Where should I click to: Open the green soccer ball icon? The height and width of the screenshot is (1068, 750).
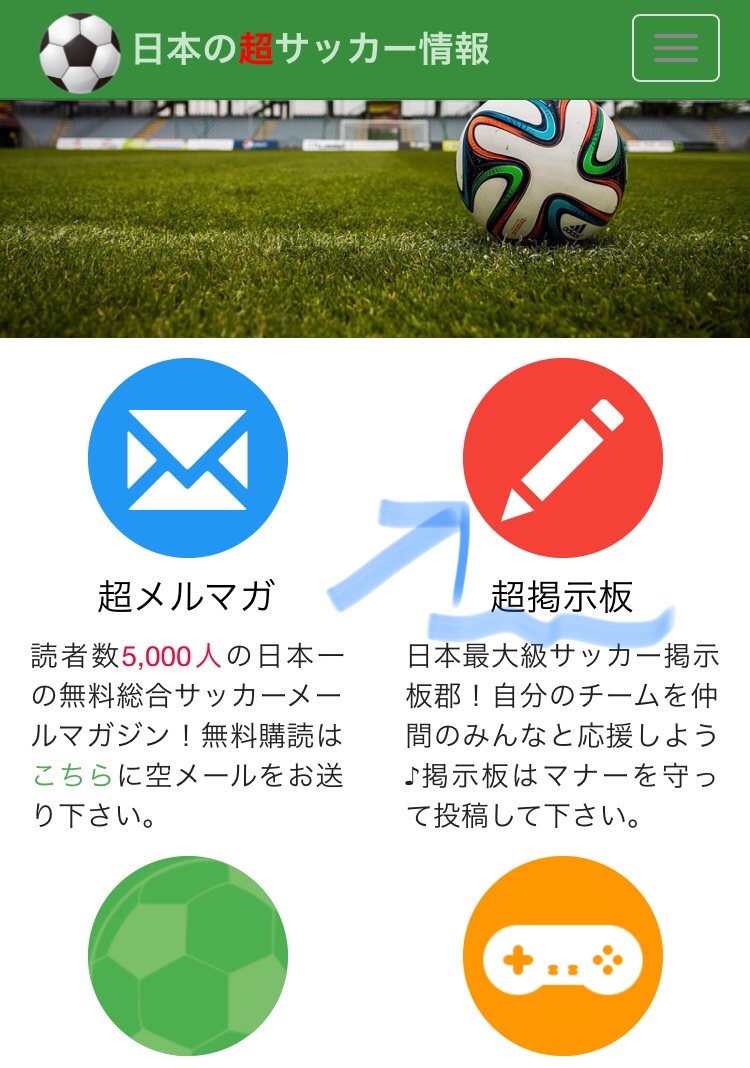pos(187,955)
